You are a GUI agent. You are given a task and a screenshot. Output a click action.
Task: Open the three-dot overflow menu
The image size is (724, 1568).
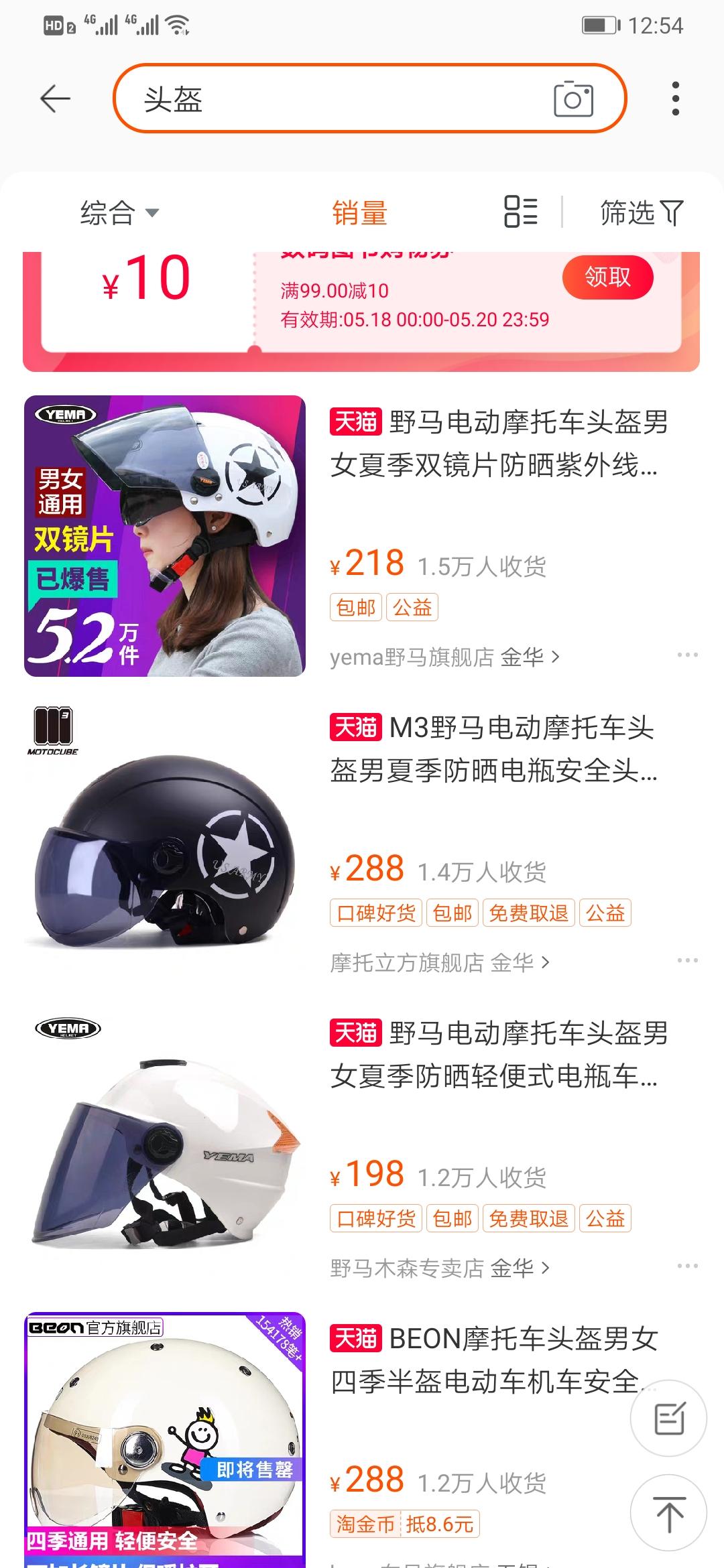675,99
